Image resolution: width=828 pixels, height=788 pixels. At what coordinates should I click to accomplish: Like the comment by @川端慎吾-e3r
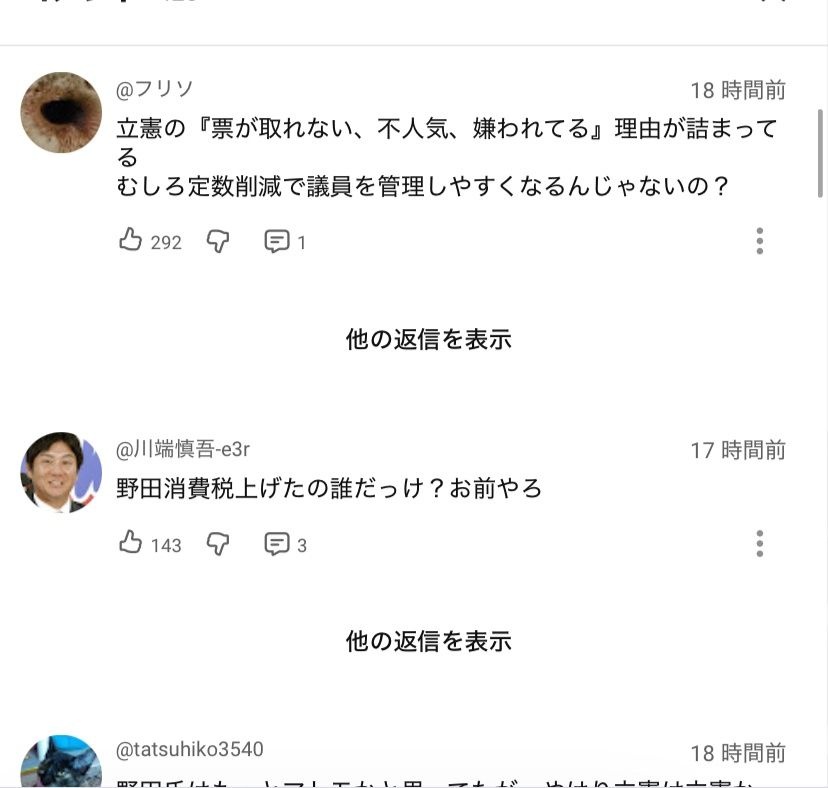(131, 544)
